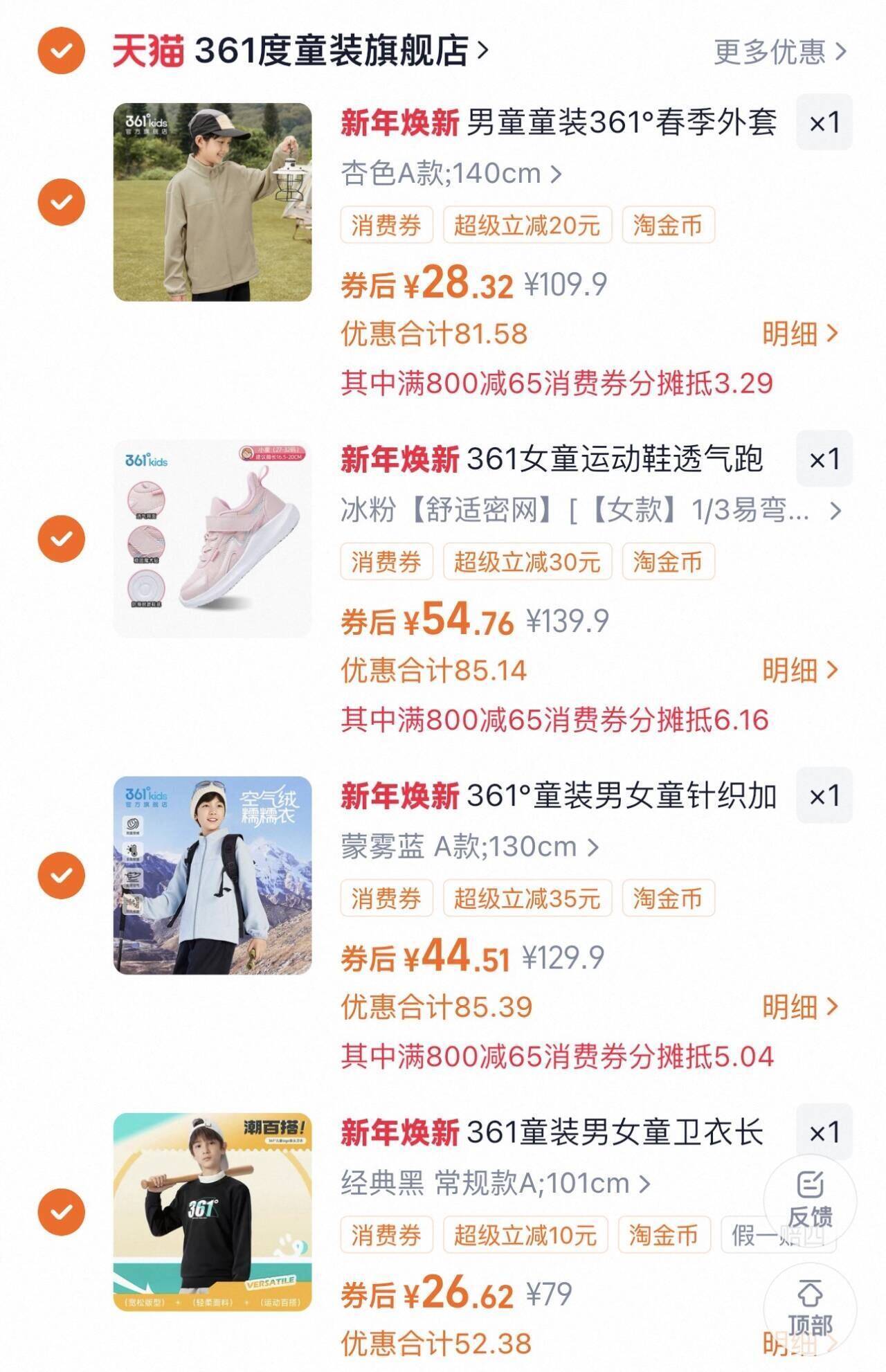Adjust the ×1 quantity of 春季外套
This screenshot has width=886, height=1372.
click(x=824, y=123)
